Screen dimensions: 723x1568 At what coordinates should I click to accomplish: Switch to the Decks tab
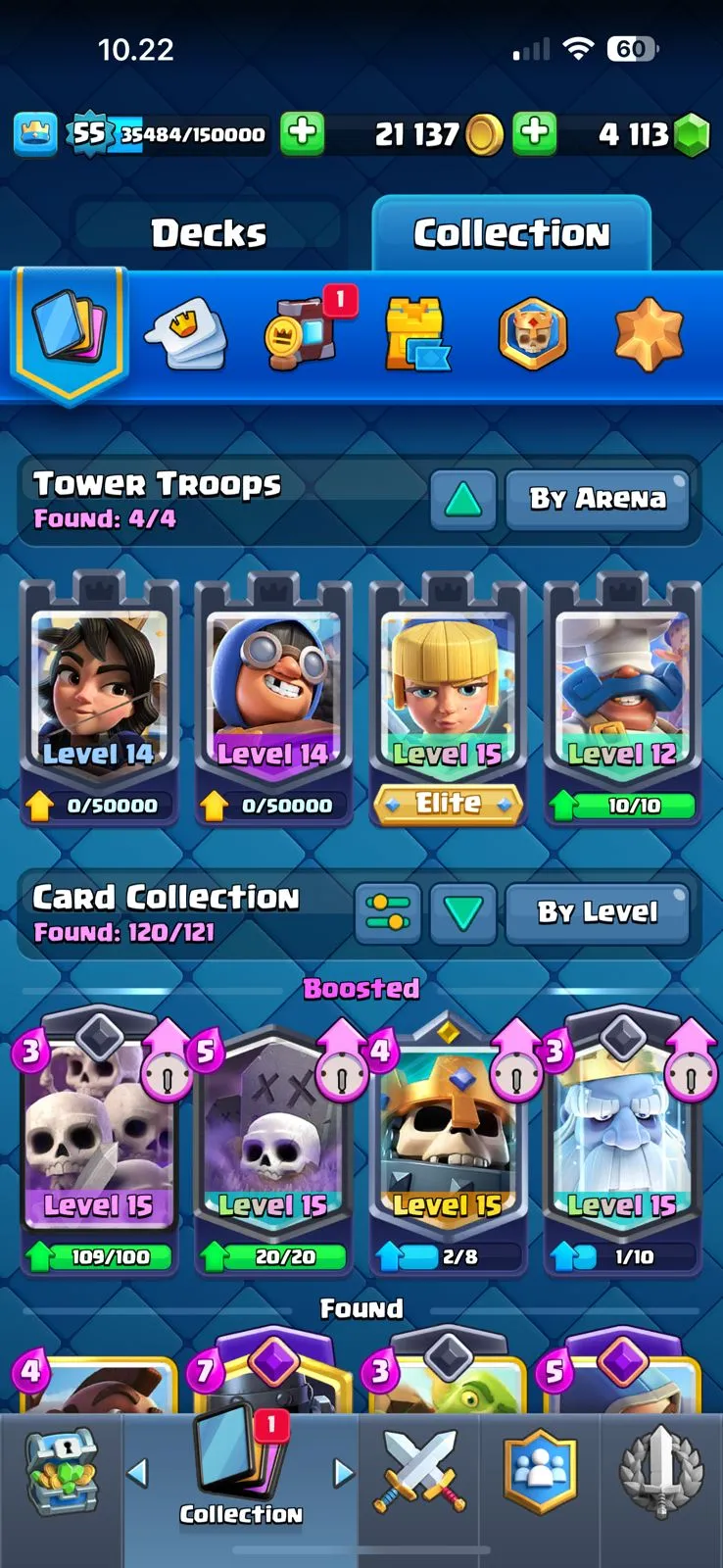click(209, 234)
